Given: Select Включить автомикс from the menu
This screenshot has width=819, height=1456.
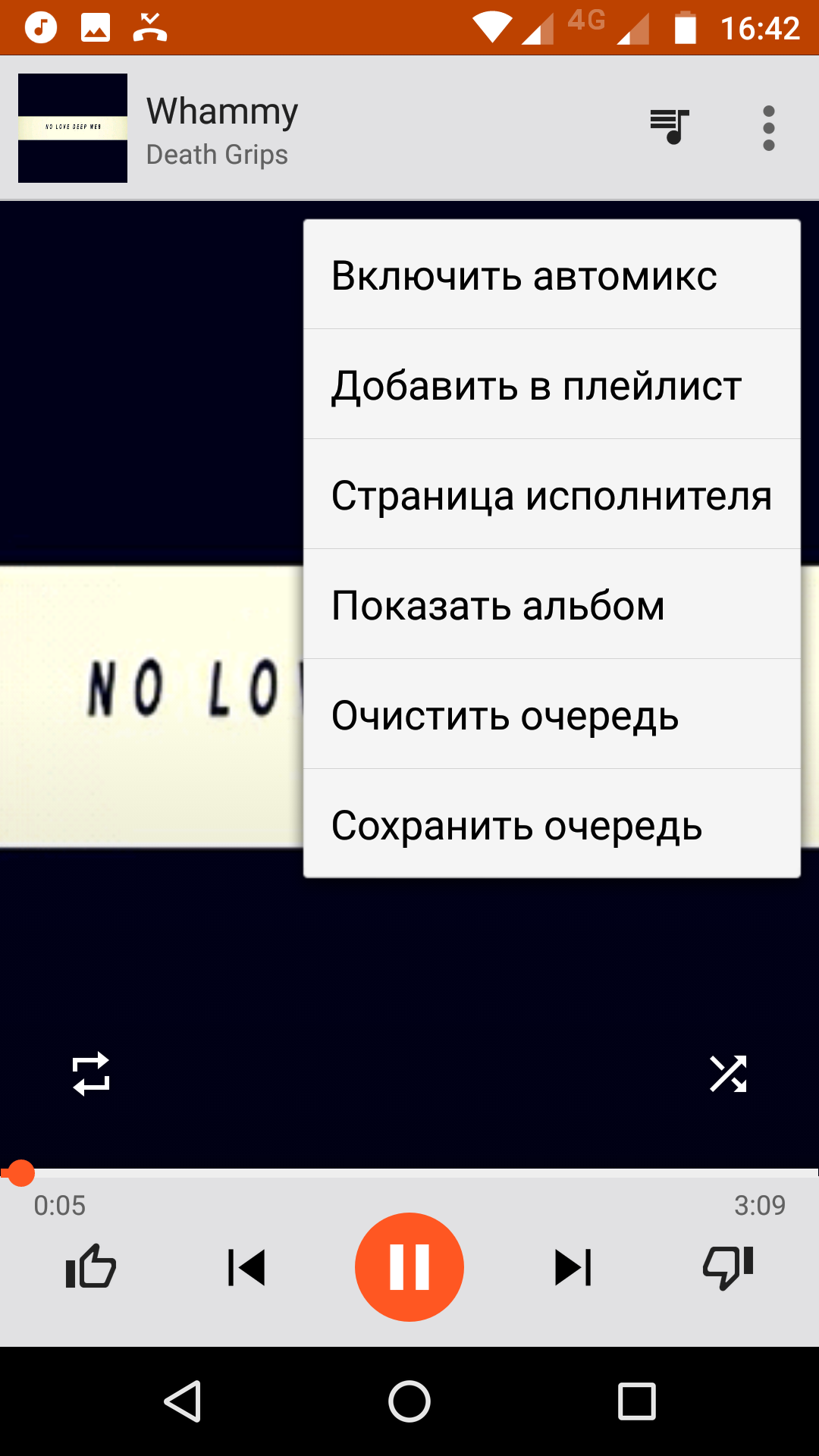Looking at the screenshot, I should 551,275.
